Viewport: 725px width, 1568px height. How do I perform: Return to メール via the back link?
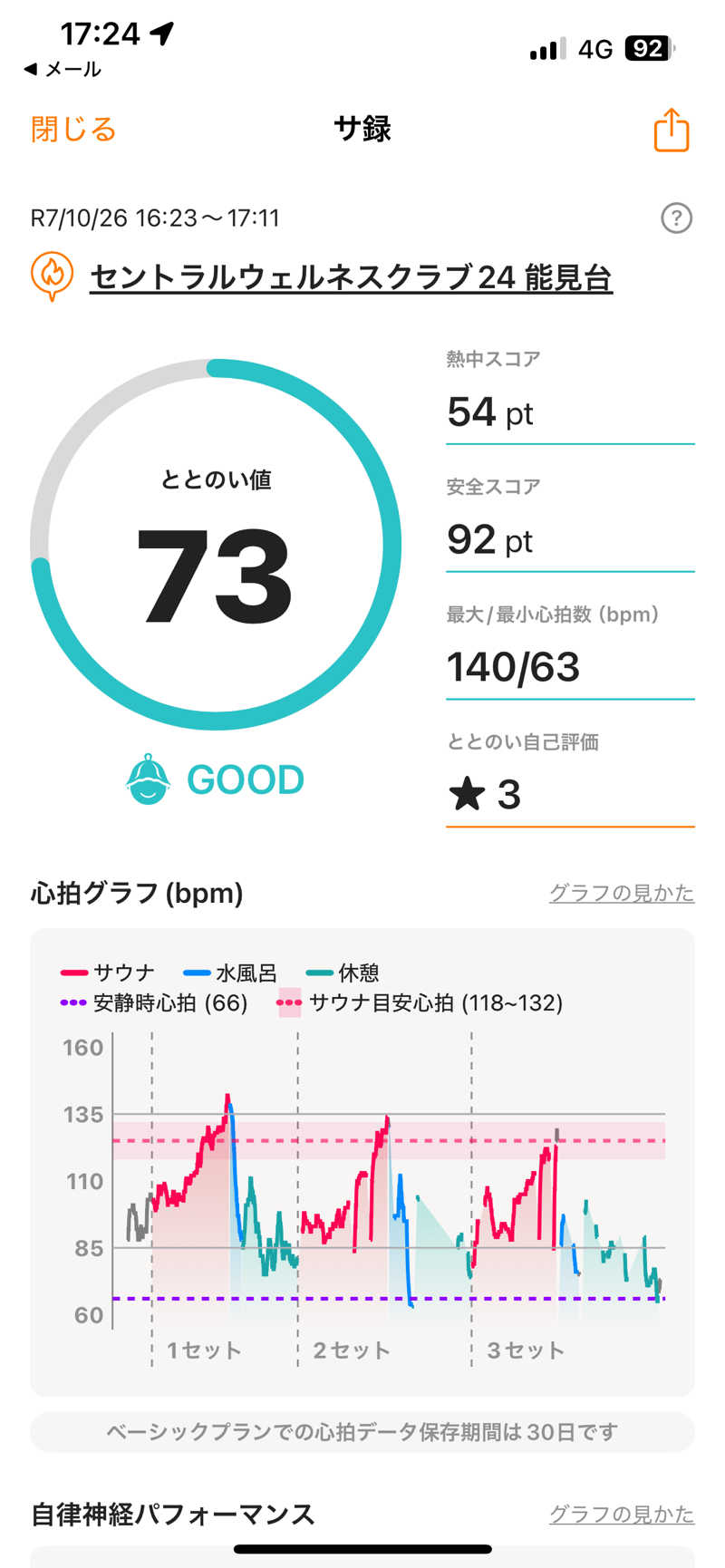[63, 69]
